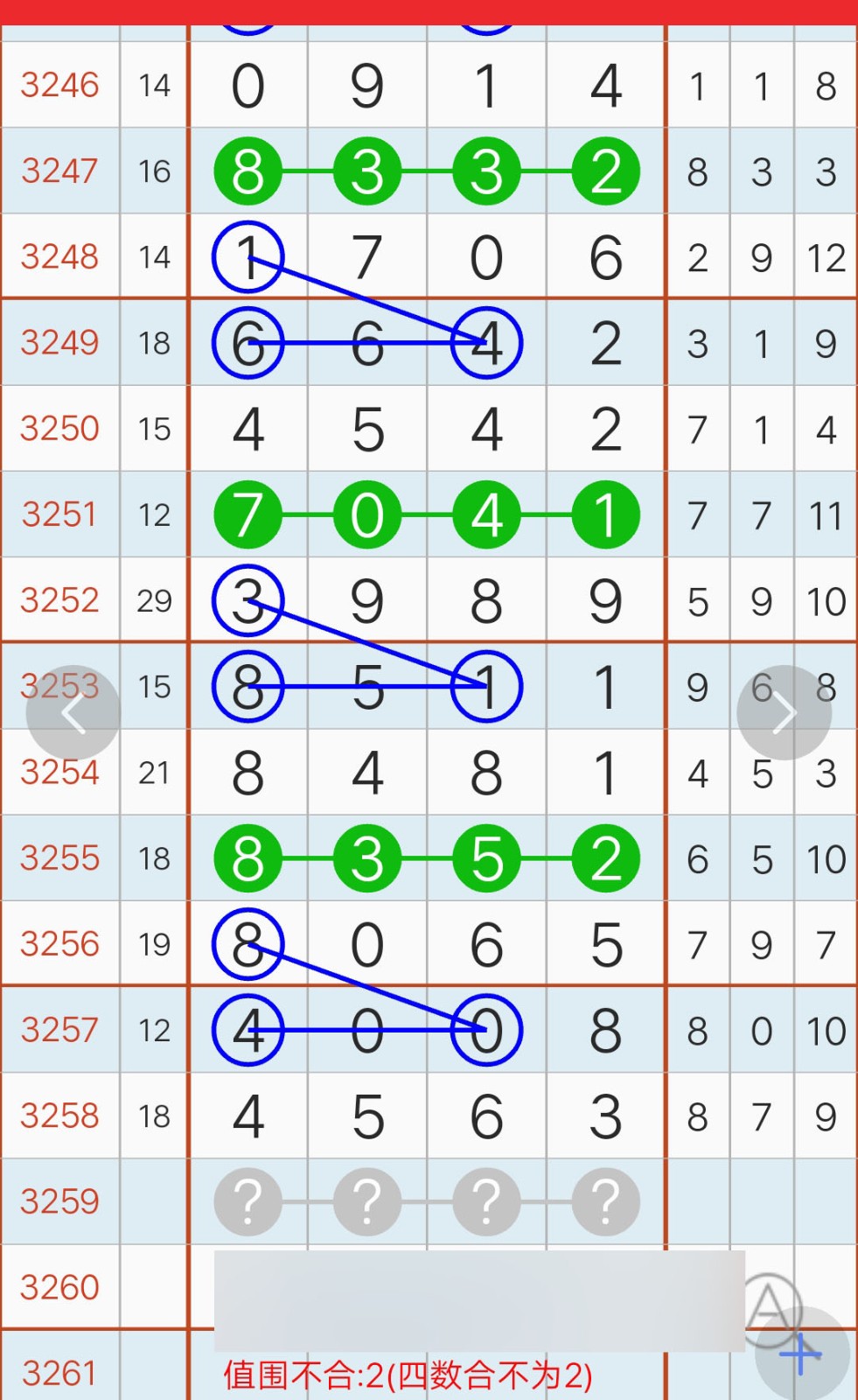Image resolution: width=858 pixels, height=1400 pixels.
Task: Select the green circled 1 in row 3251
Action: point(604,515)
